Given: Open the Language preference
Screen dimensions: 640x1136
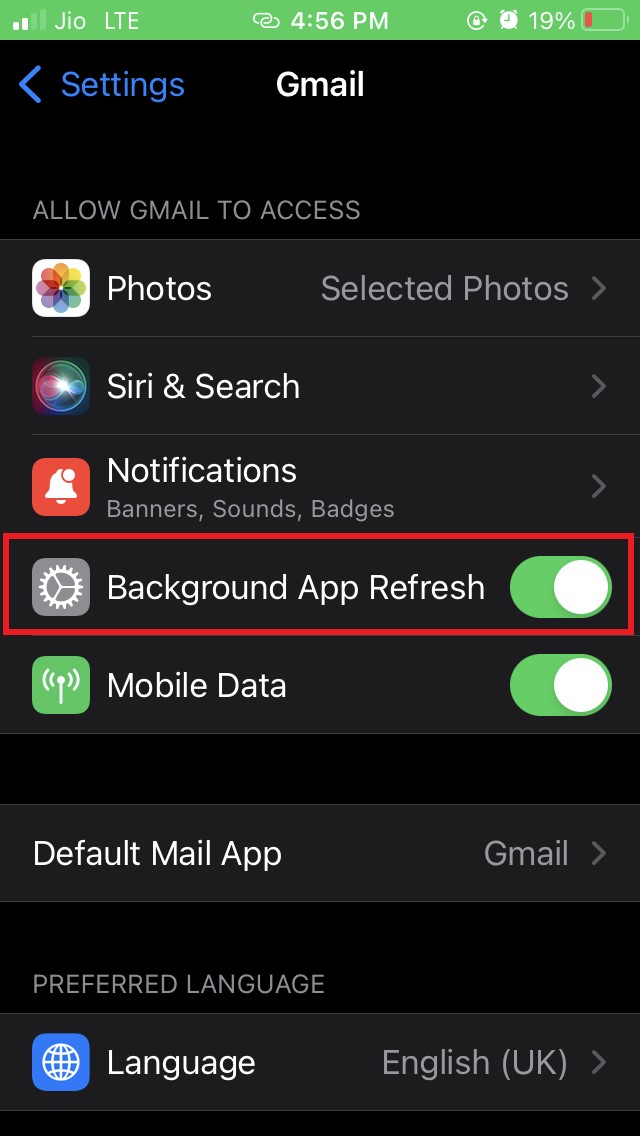Looking at the screenshot, I should [320, 1062].
